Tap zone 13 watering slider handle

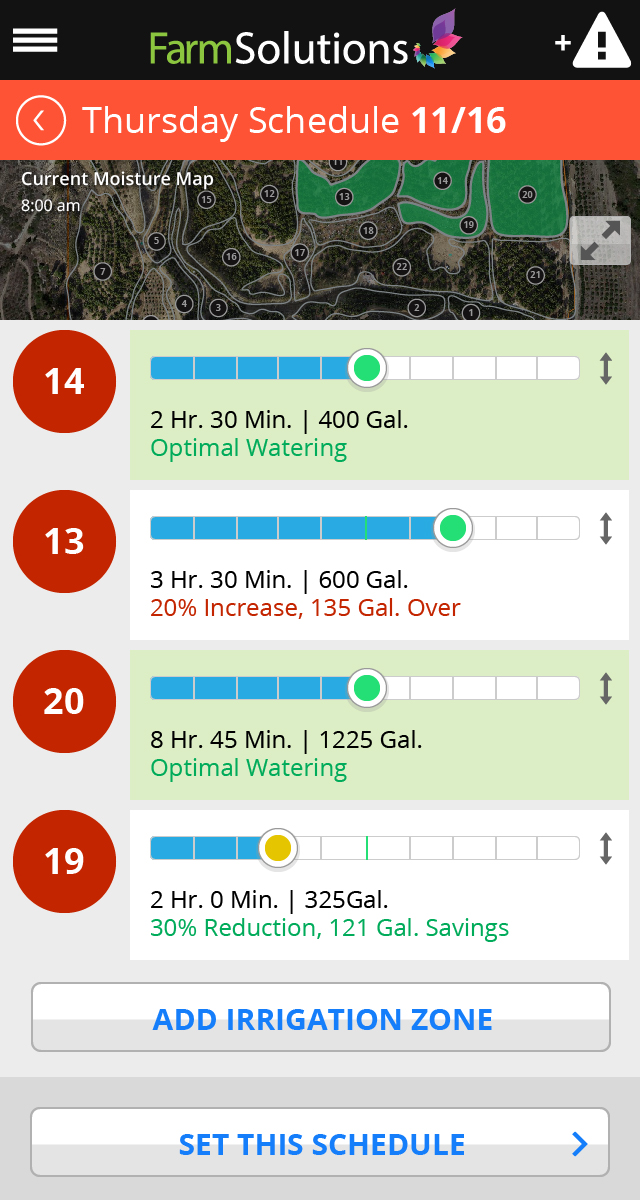tap(453, 528)
